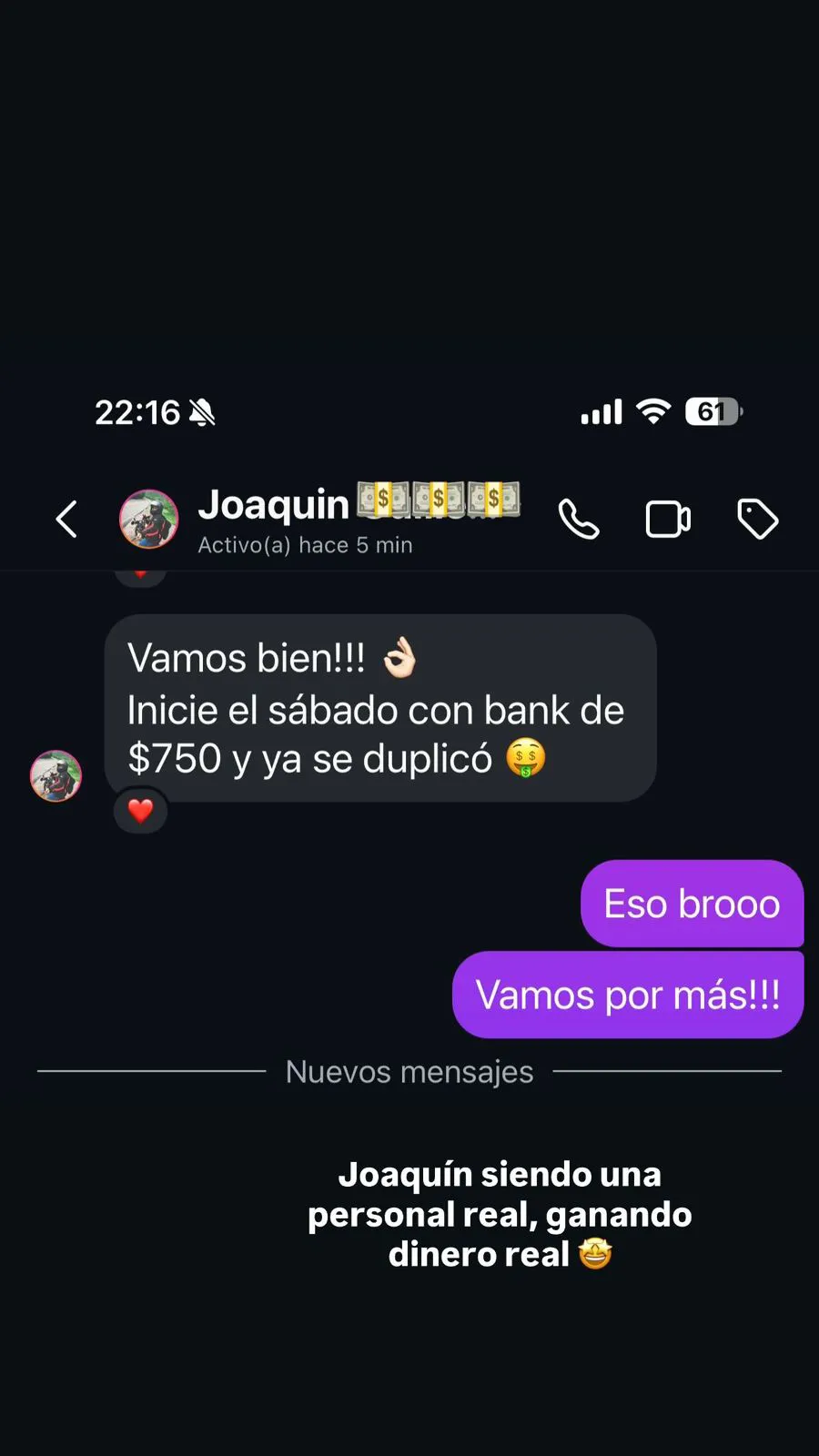Tap the red heart reaction under Joaquin's message
Viewport: 819px width, 1456px height.
(140, 810)
